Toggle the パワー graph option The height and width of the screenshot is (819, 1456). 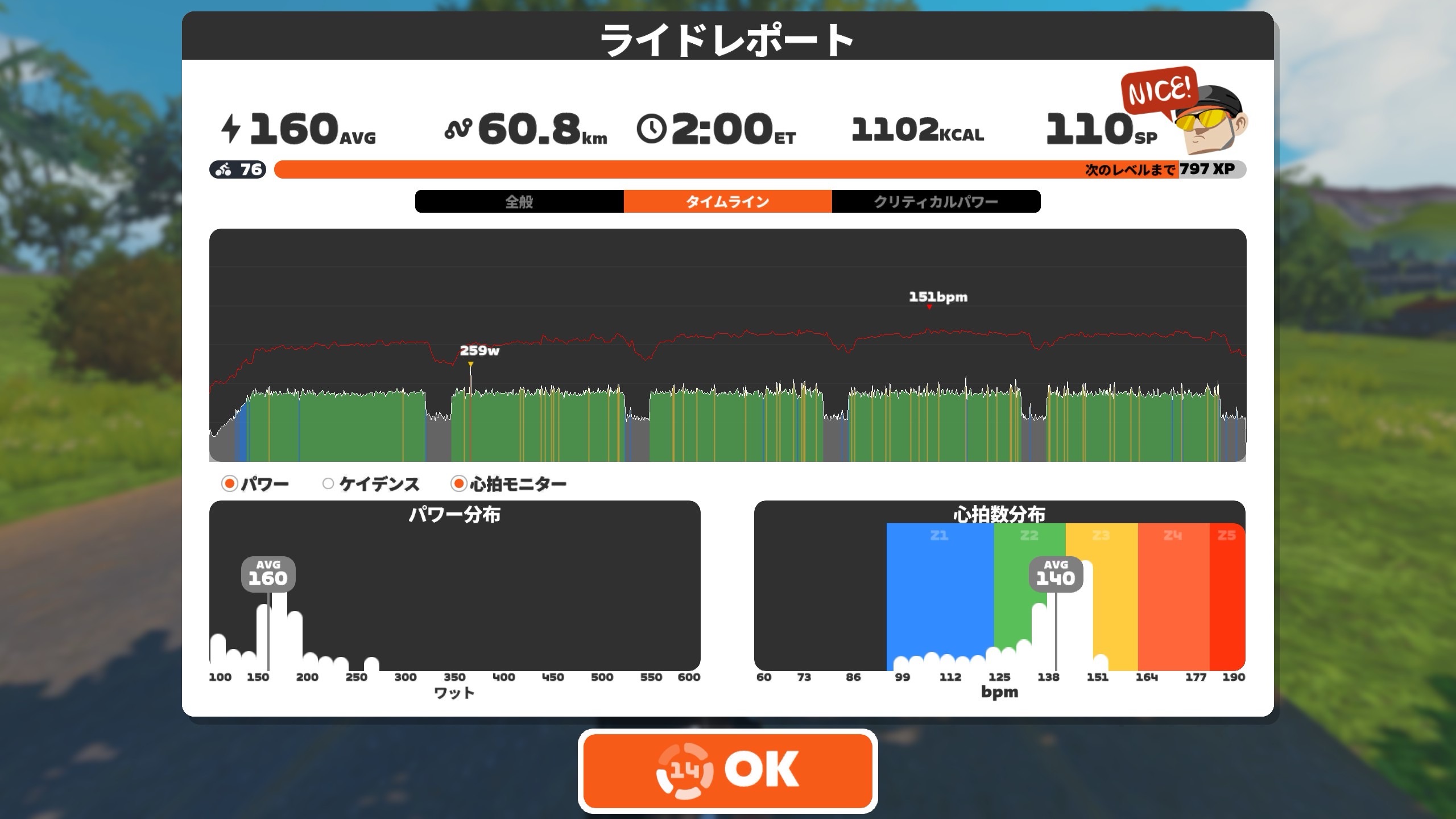(x=230, y=484)
